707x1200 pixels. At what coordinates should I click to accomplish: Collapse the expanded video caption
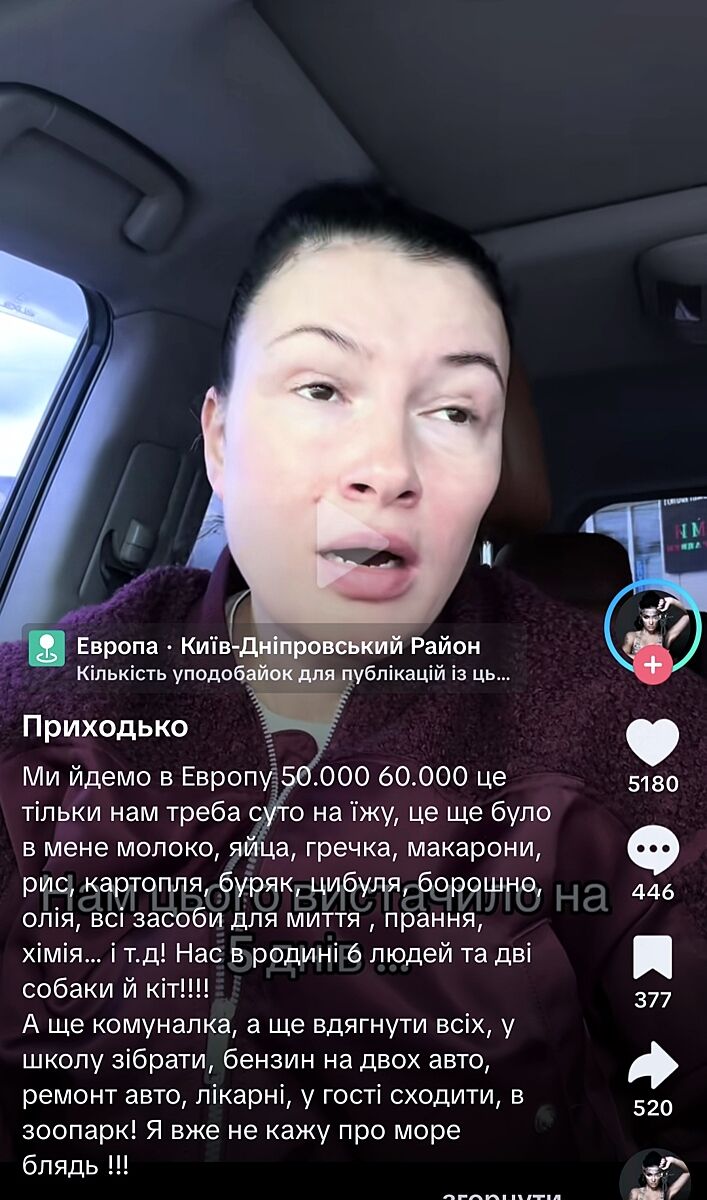501,1193
